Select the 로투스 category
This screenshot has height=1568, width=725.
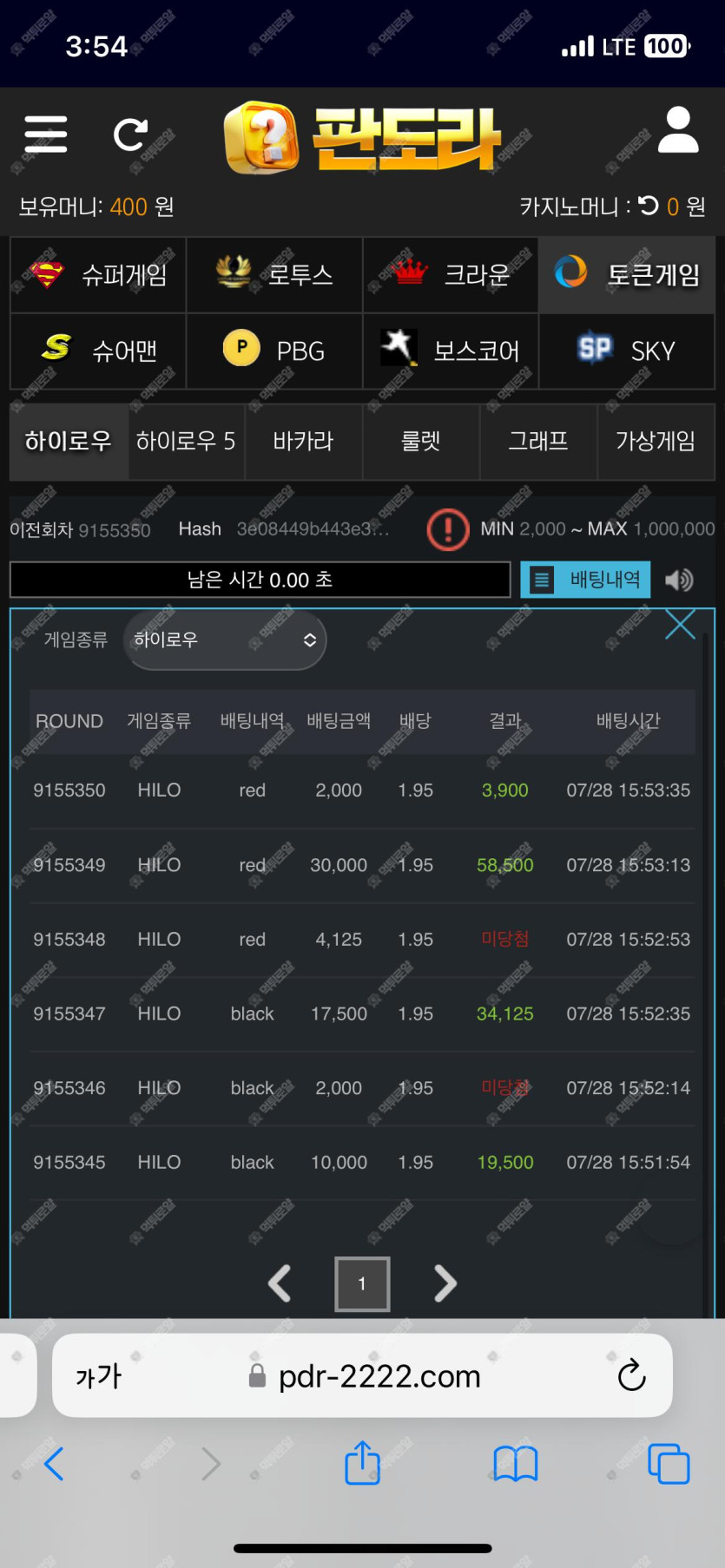tap(274, 275)
